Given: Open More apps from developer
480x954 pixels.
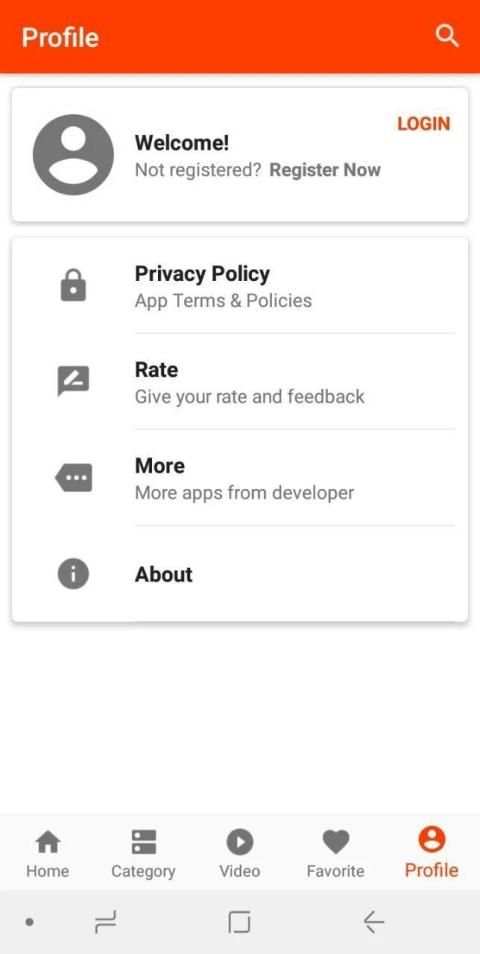Looking at the screenshot, I should tap(240, 478).
